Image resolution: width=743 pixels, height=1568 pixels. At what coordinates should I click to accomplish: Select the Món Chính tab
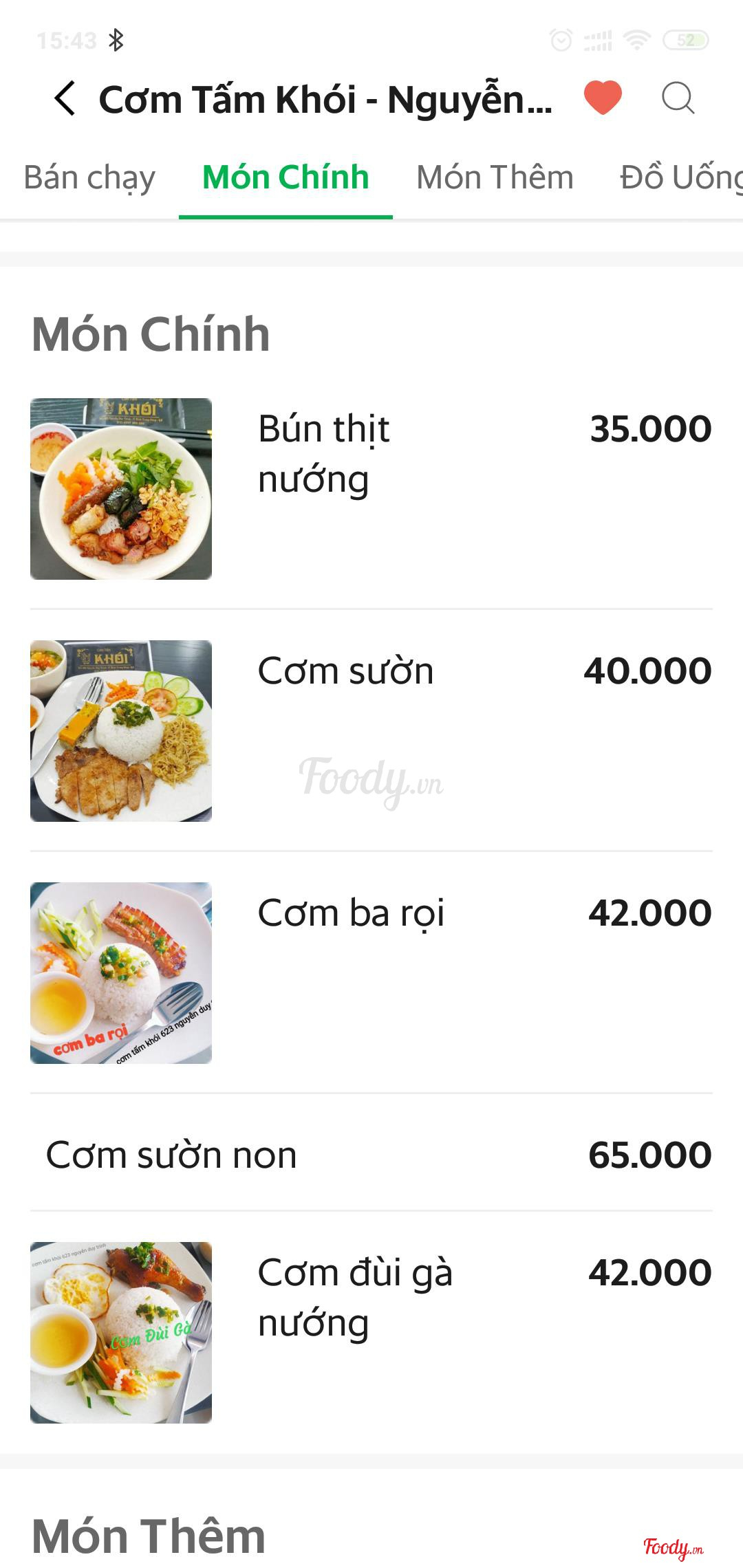[286, 177]
